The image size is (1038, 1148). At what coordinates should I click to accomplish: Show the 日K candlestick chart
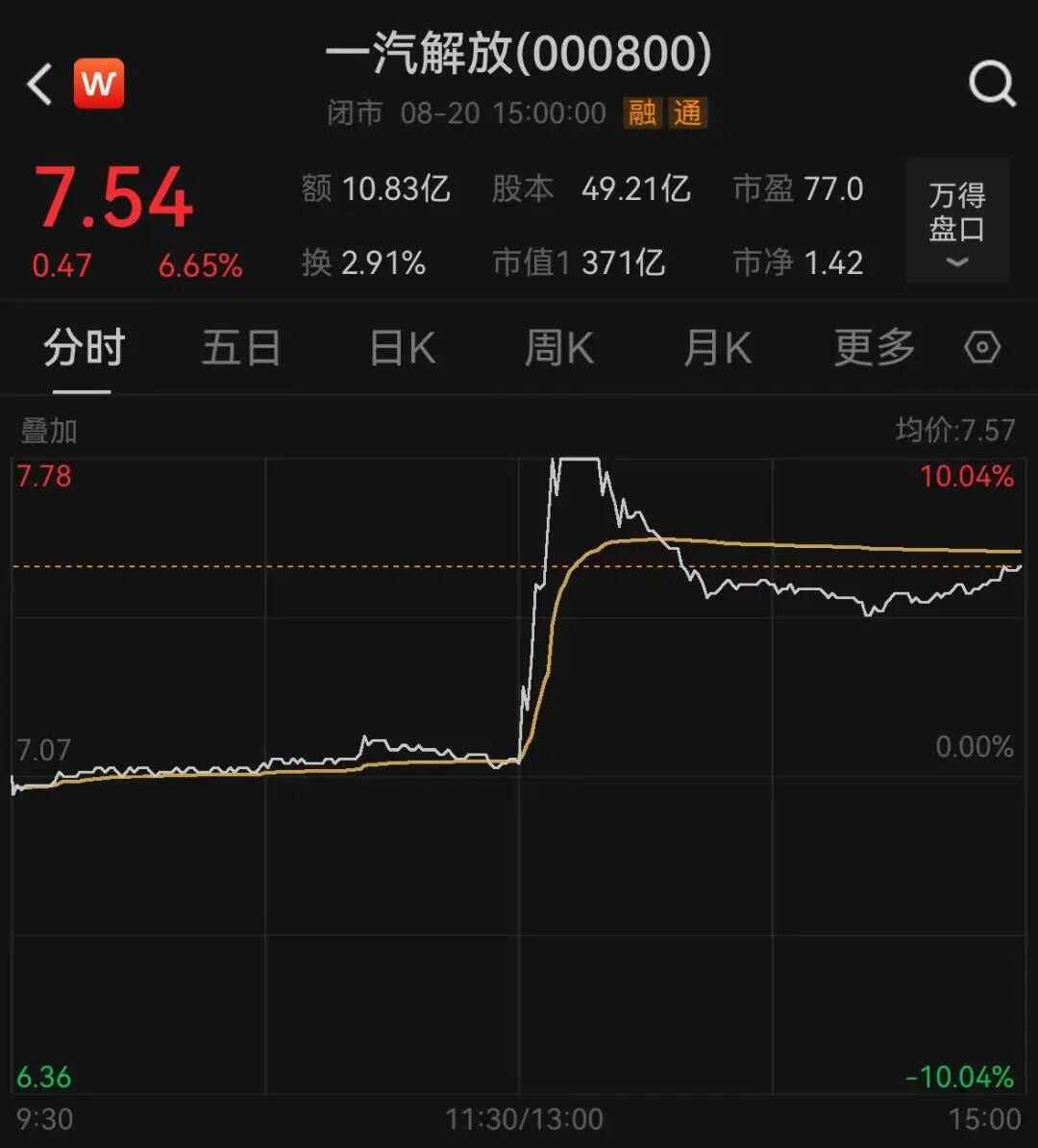[402, 347]
